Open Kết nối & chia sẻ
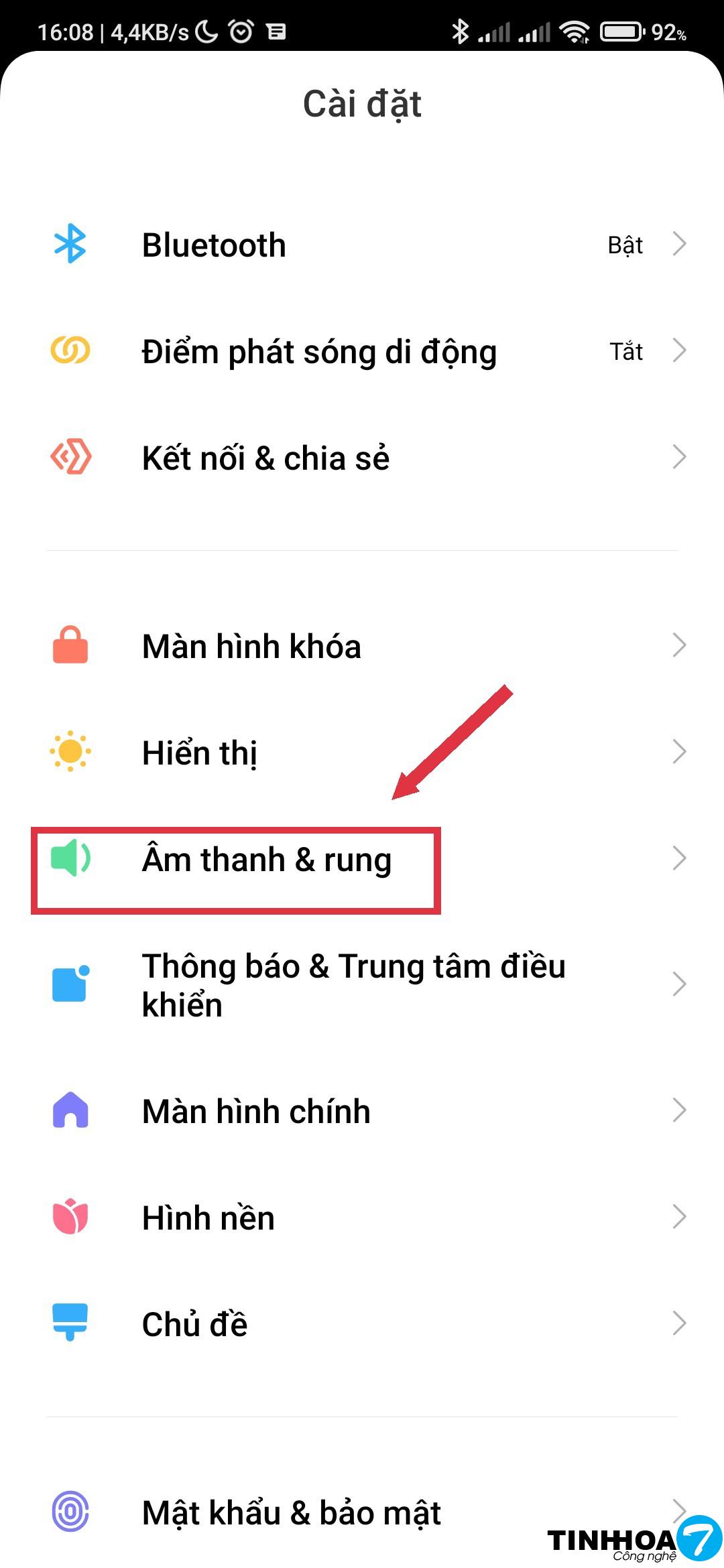724x1568 pixels. point(362,458)
